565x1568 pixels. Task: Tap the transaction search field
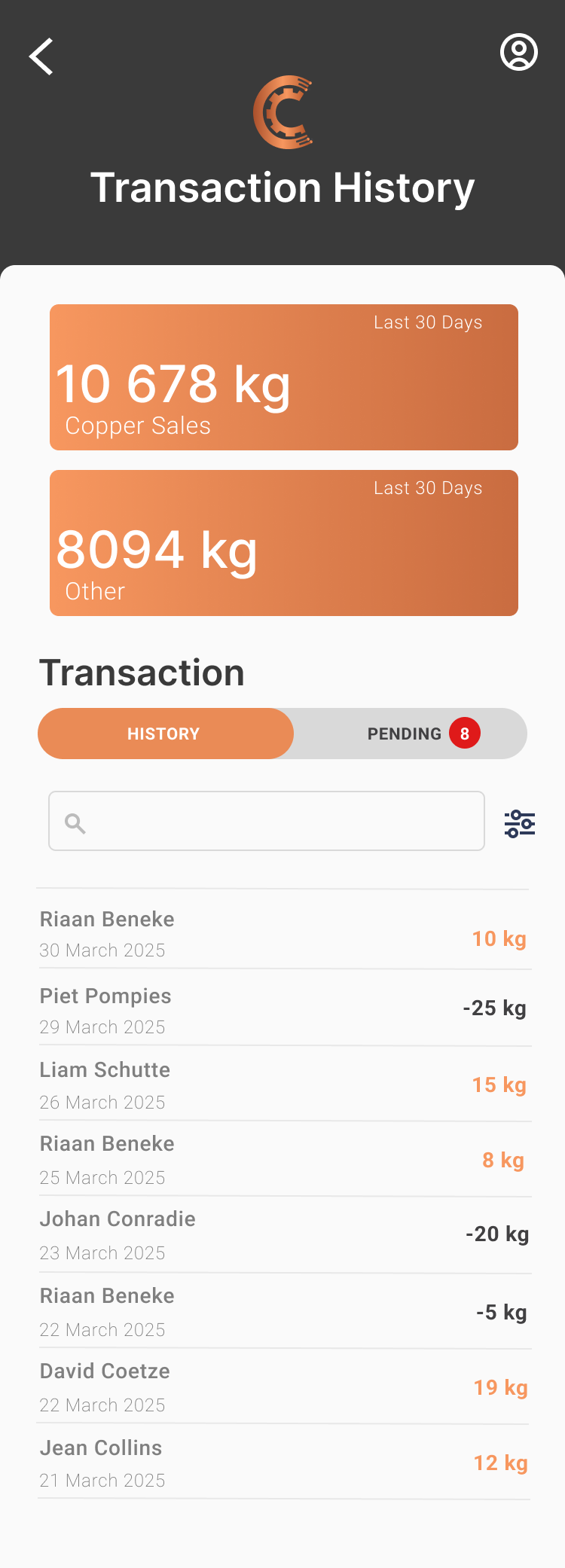point(267,821)
